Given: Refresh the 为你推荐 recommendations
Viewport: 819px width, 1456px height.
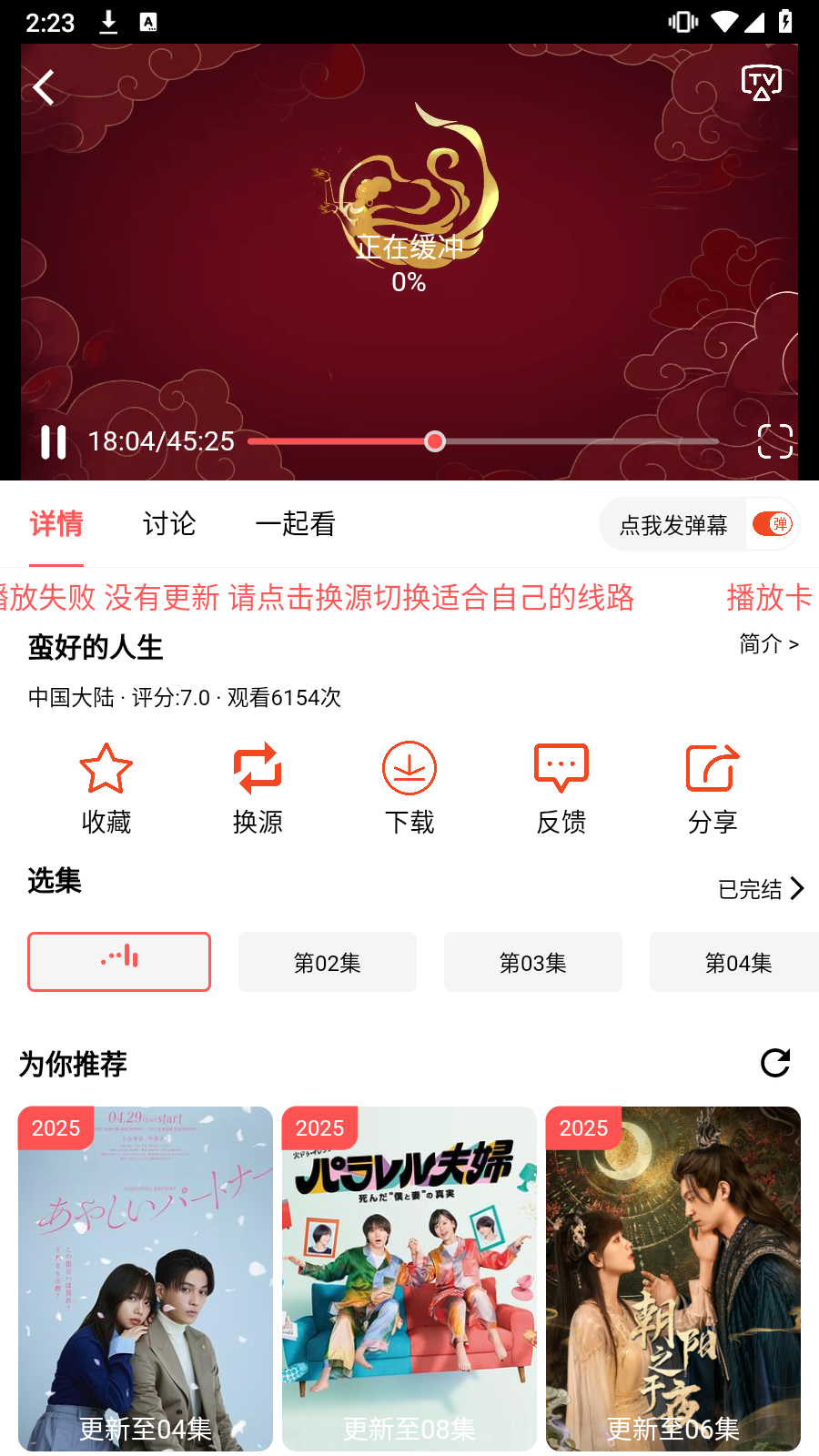Looking at the screenshot, I should 775,1063.
